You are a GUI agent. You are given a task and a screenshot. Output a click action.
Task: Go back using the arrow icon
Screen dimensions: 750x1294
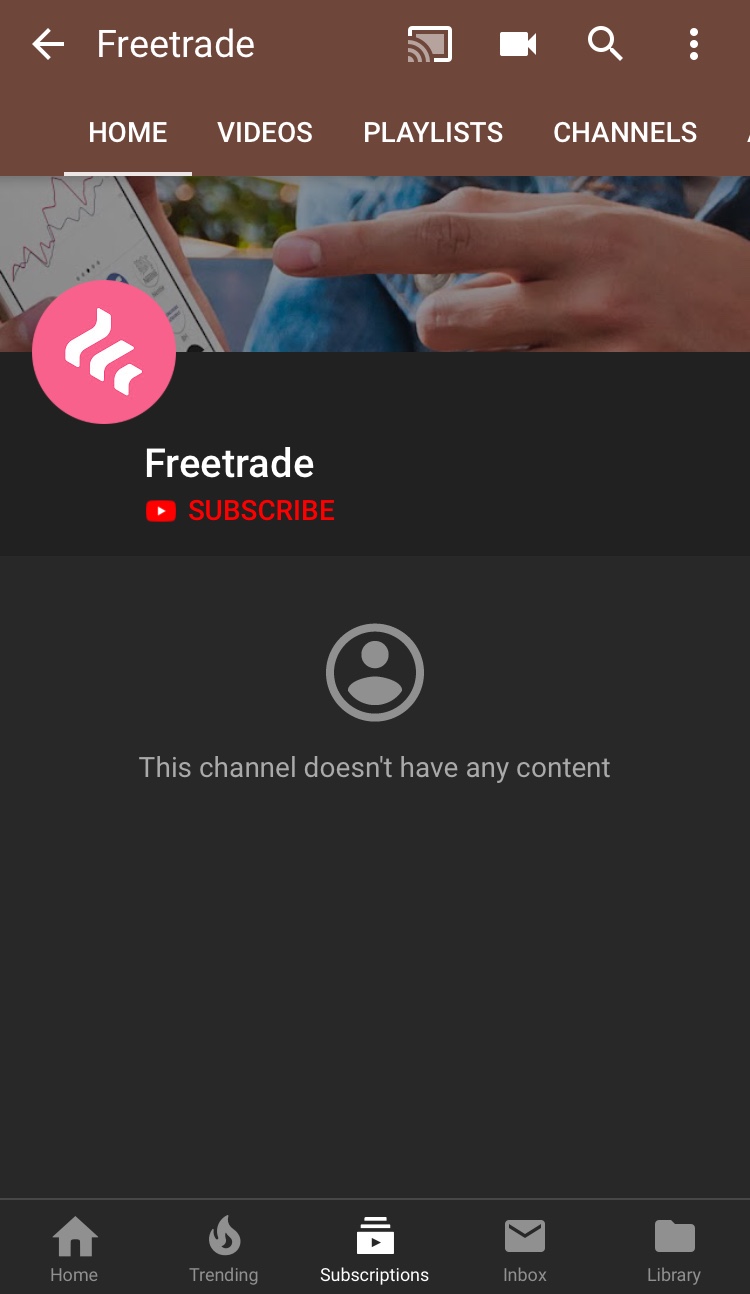coord(48,44)
